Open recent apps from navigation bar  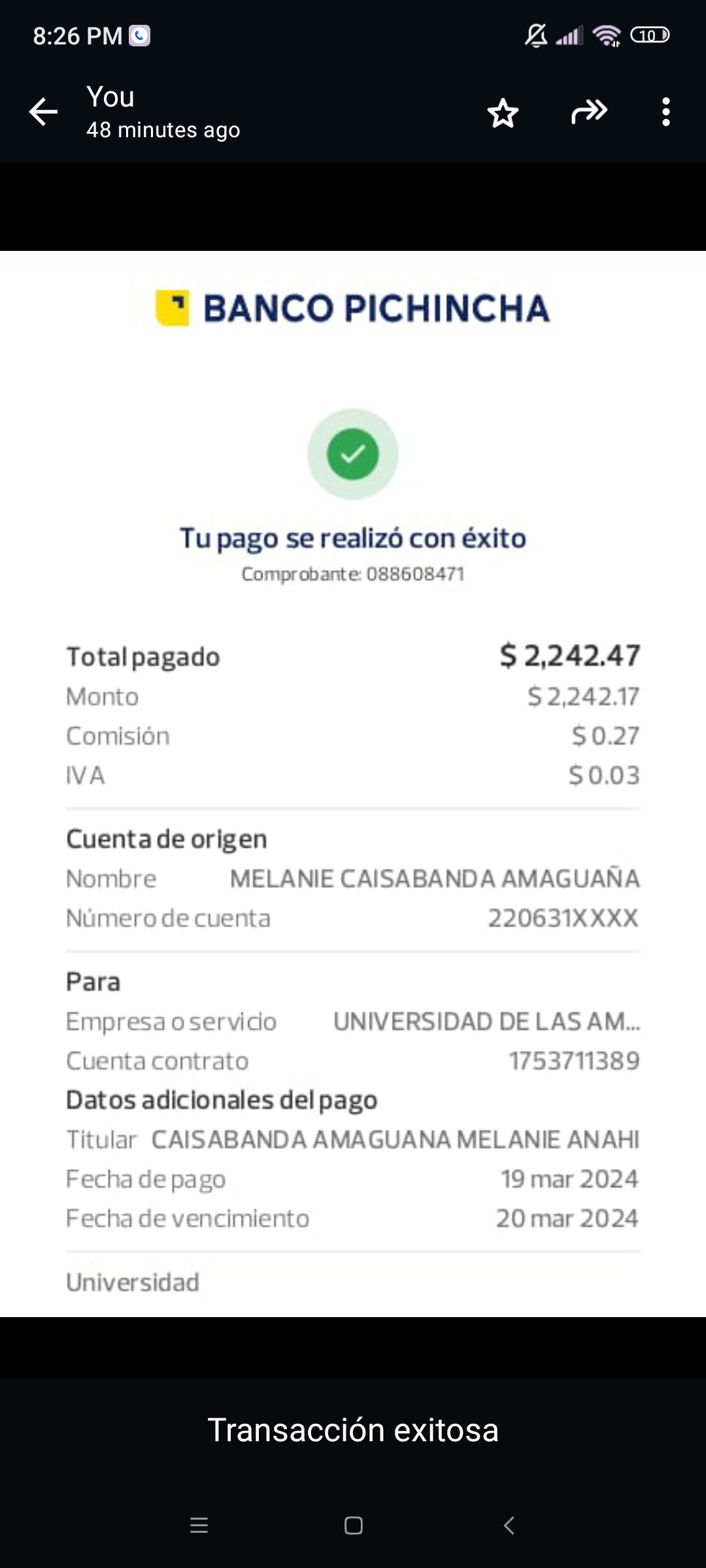pyautogui.click(x=199, y=1526)
